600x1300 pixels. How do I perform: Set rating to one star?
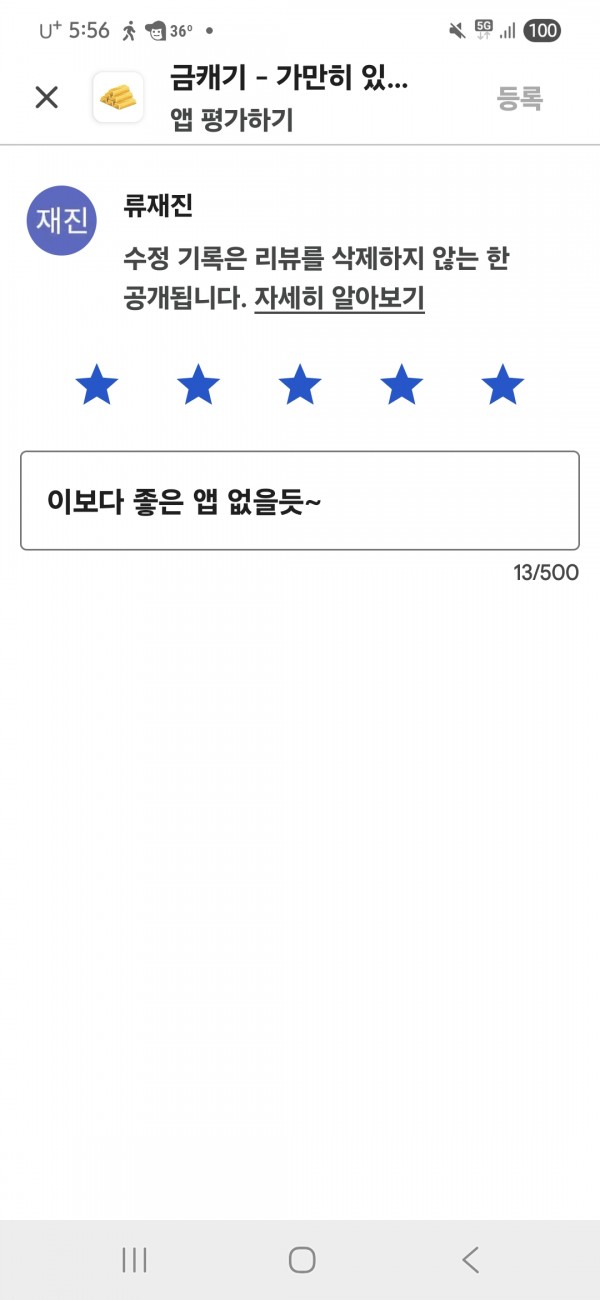(x=97, y=385)
